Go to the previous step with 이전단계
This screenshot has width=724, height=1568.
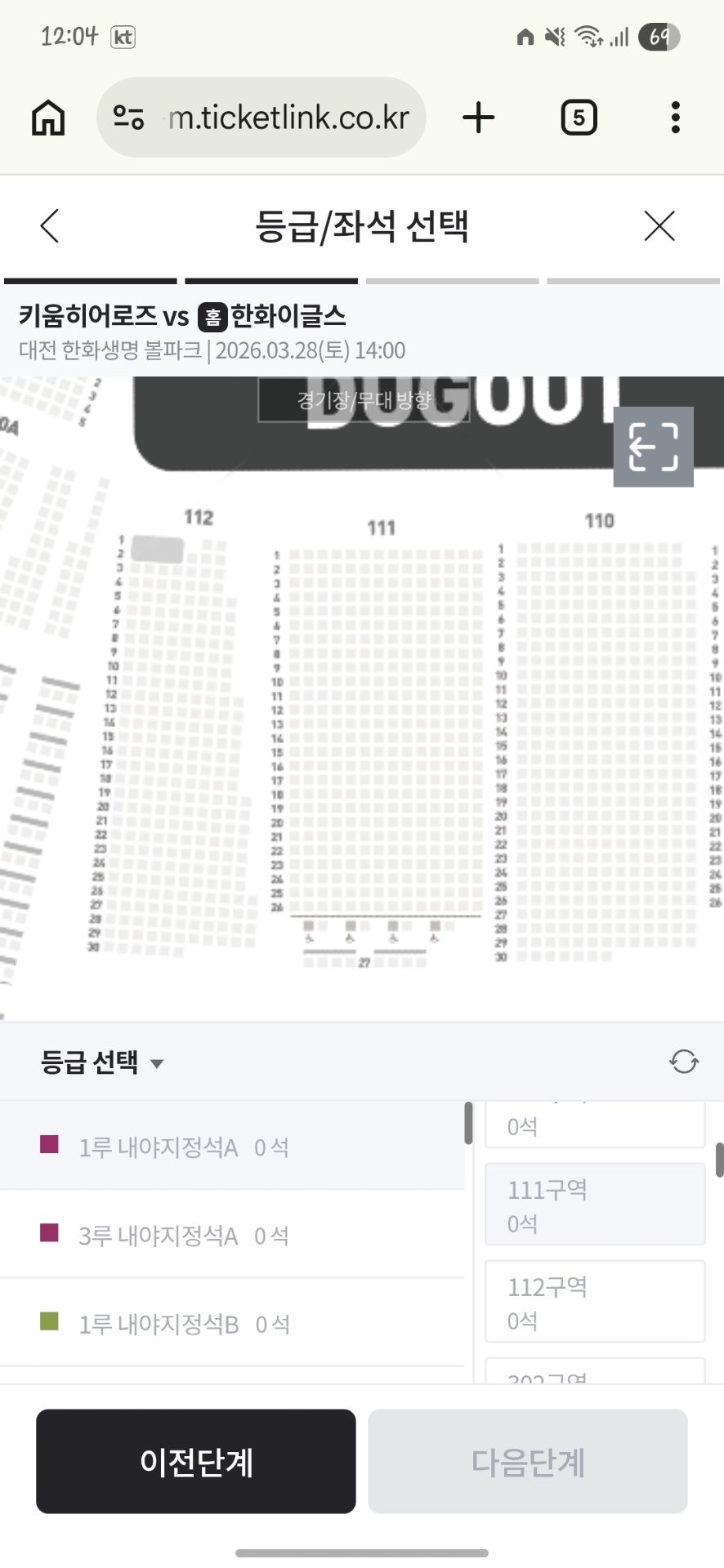(x=196, y=1461)
